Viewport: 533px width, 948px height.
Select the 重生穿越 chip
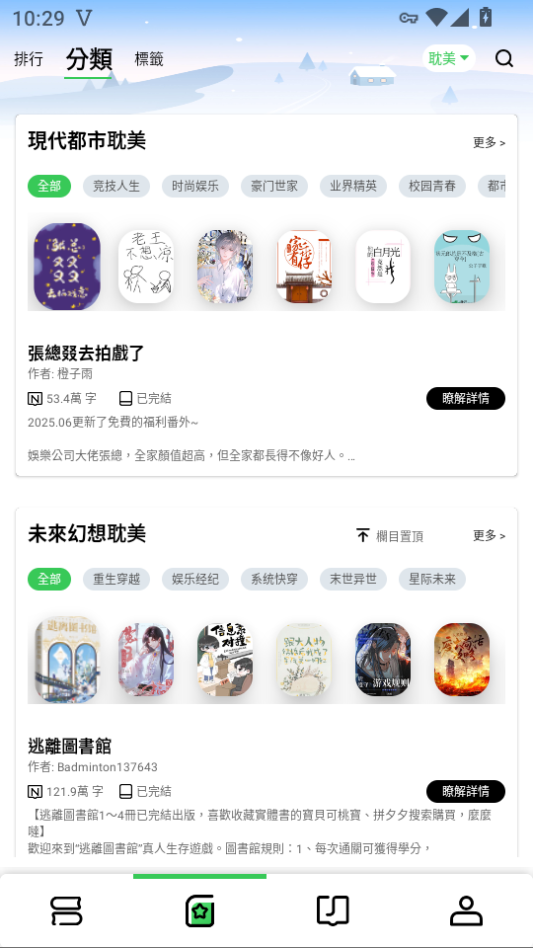(116, 579)
